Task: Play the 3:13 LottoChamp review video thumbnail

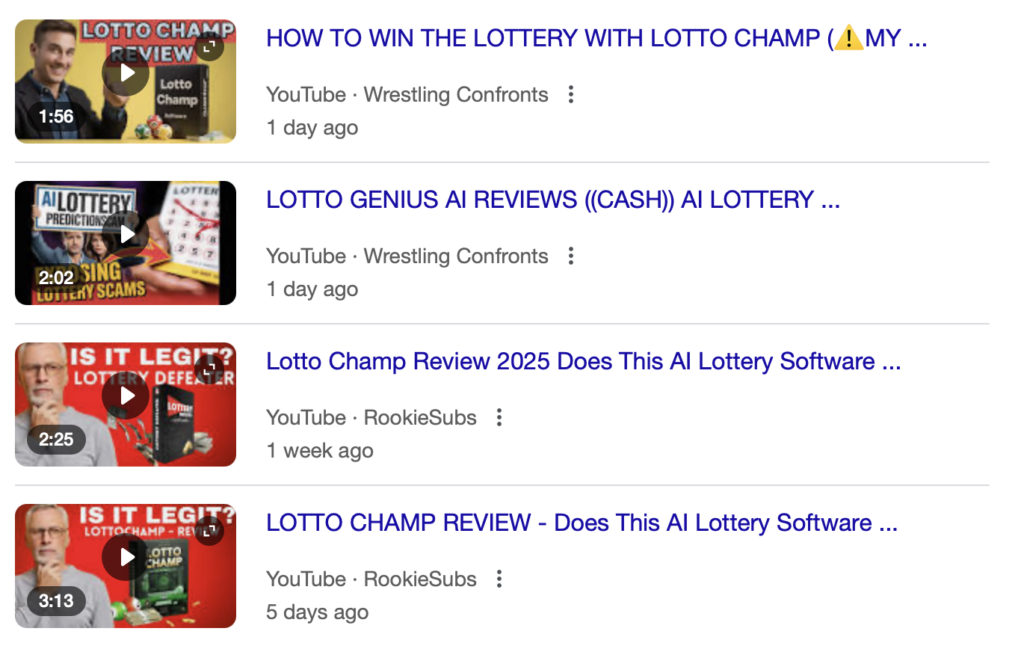Action: click(x=126, y=557)
